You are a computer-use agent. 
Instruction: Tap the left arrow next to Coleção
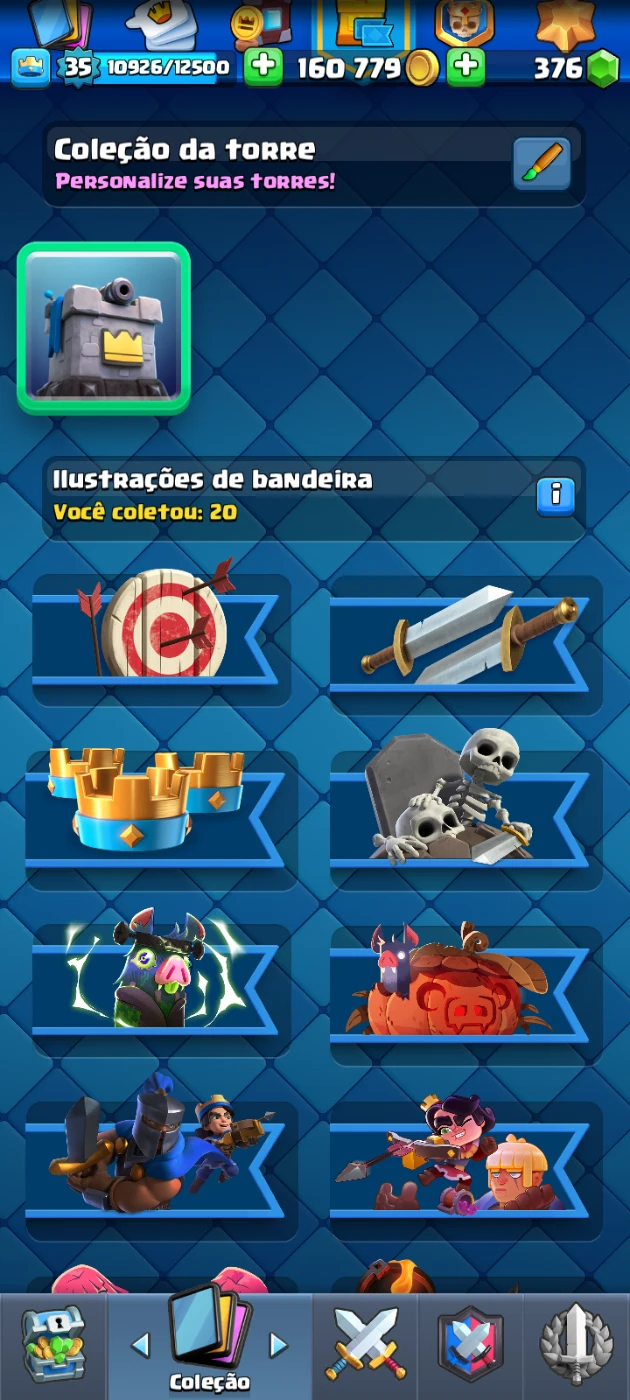[140, 1345]
